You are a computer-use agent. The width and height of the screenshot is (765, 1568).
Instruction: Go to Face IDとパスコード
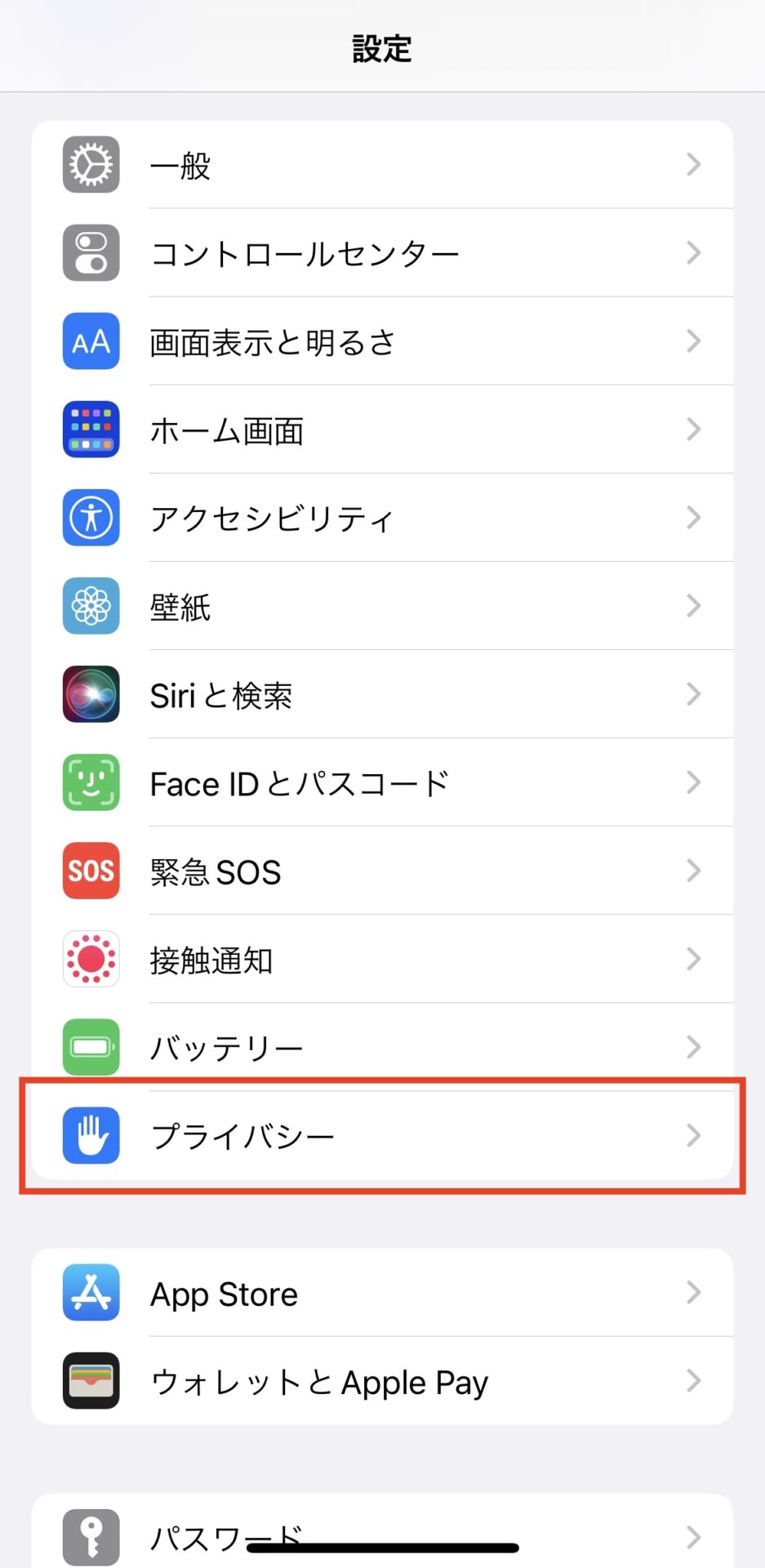(x=382, y=782)
